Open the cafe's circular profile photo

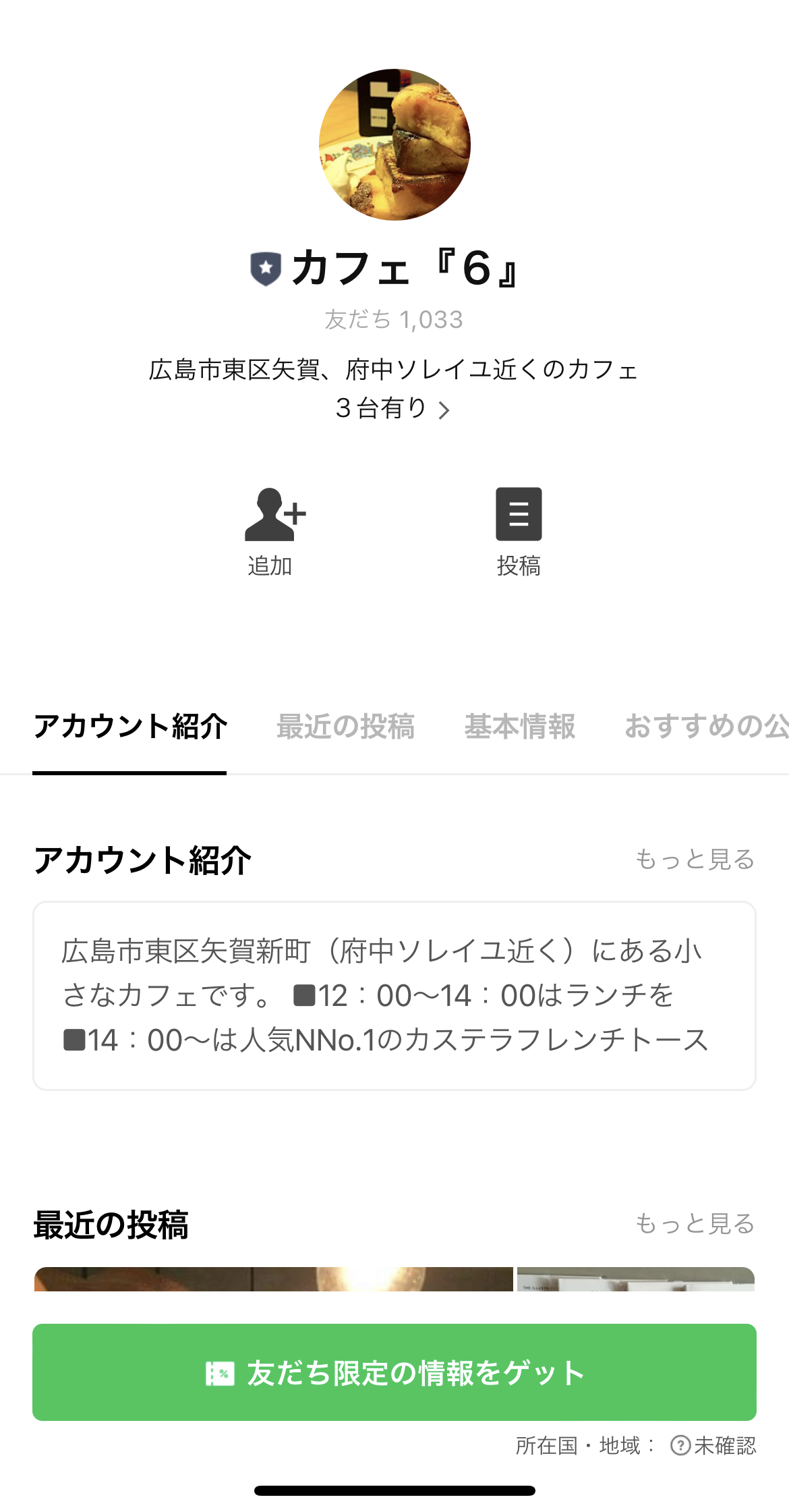[394, 143]
